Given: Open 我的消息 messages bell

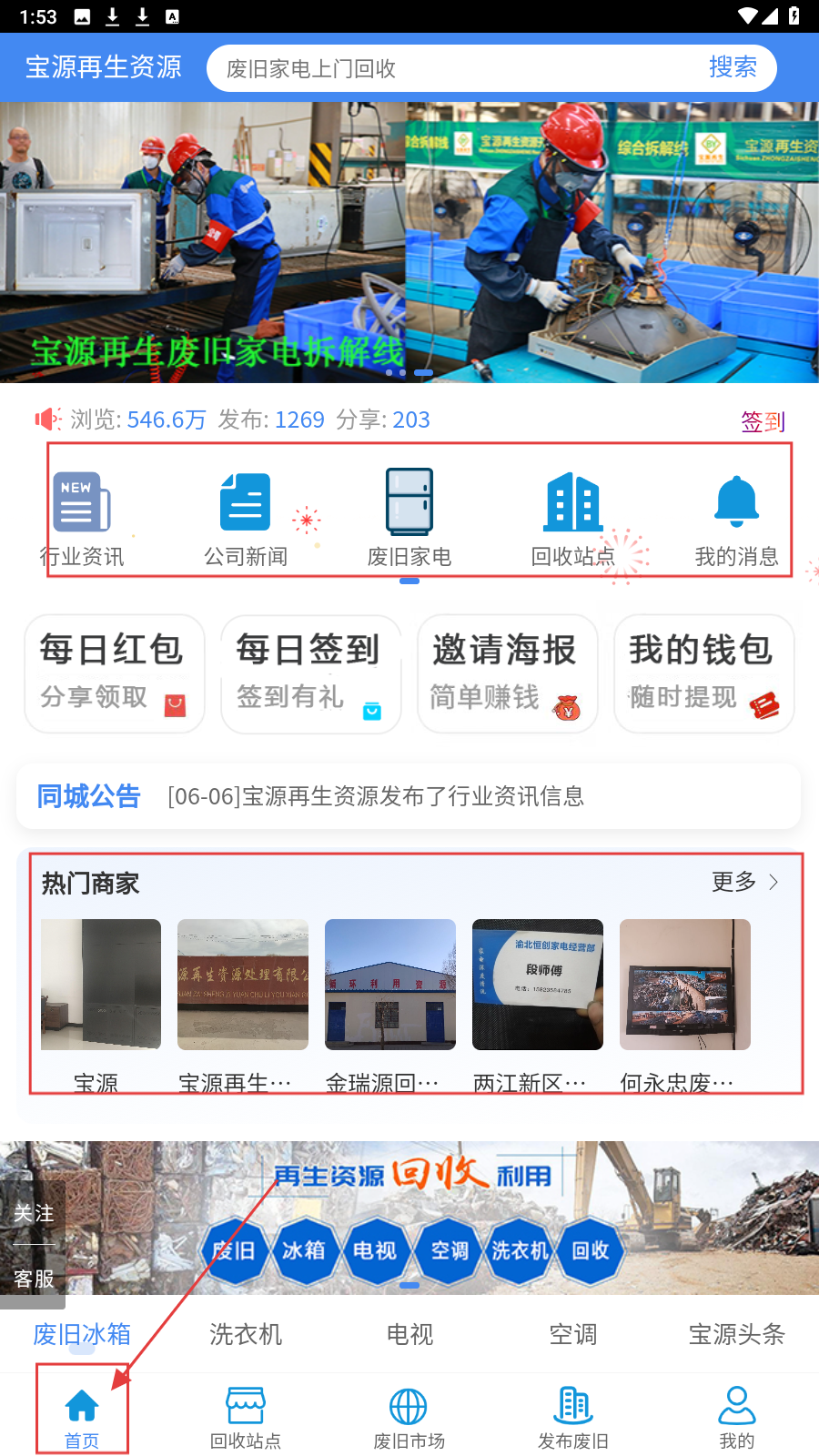Looking at the screenshot, I should [736, 516].
